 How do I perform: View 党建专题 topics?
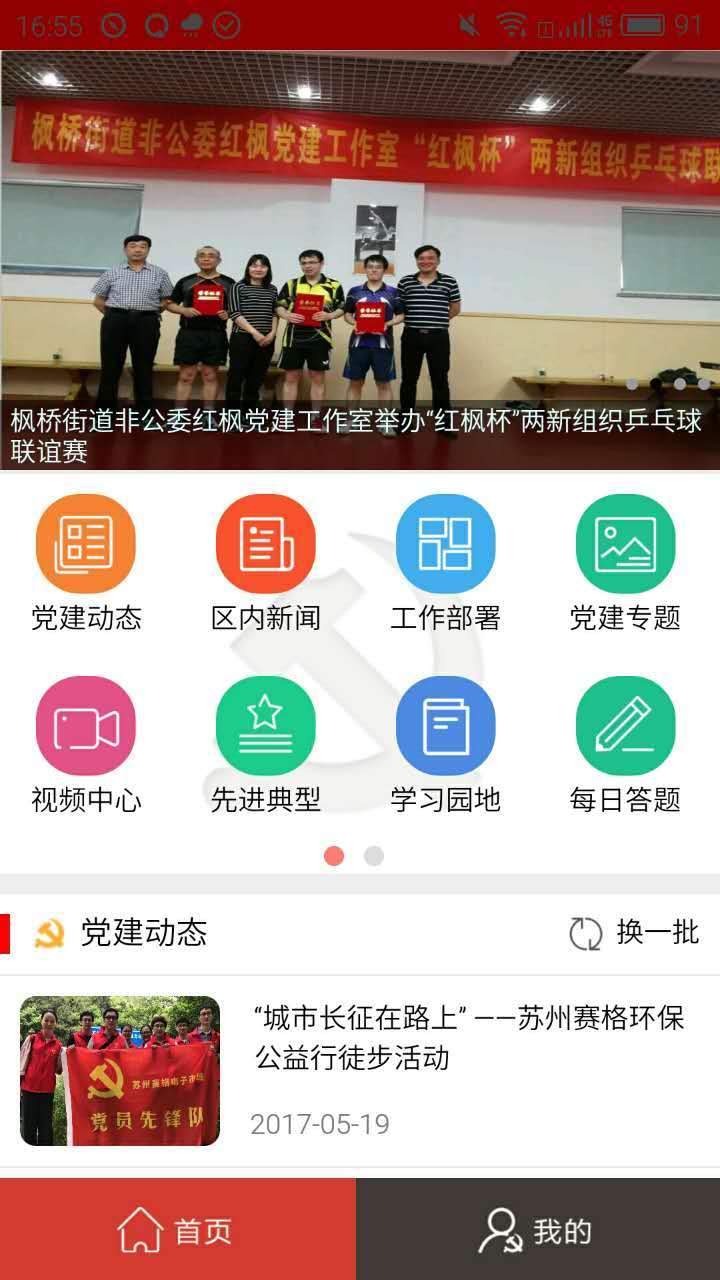click(625, 545)
